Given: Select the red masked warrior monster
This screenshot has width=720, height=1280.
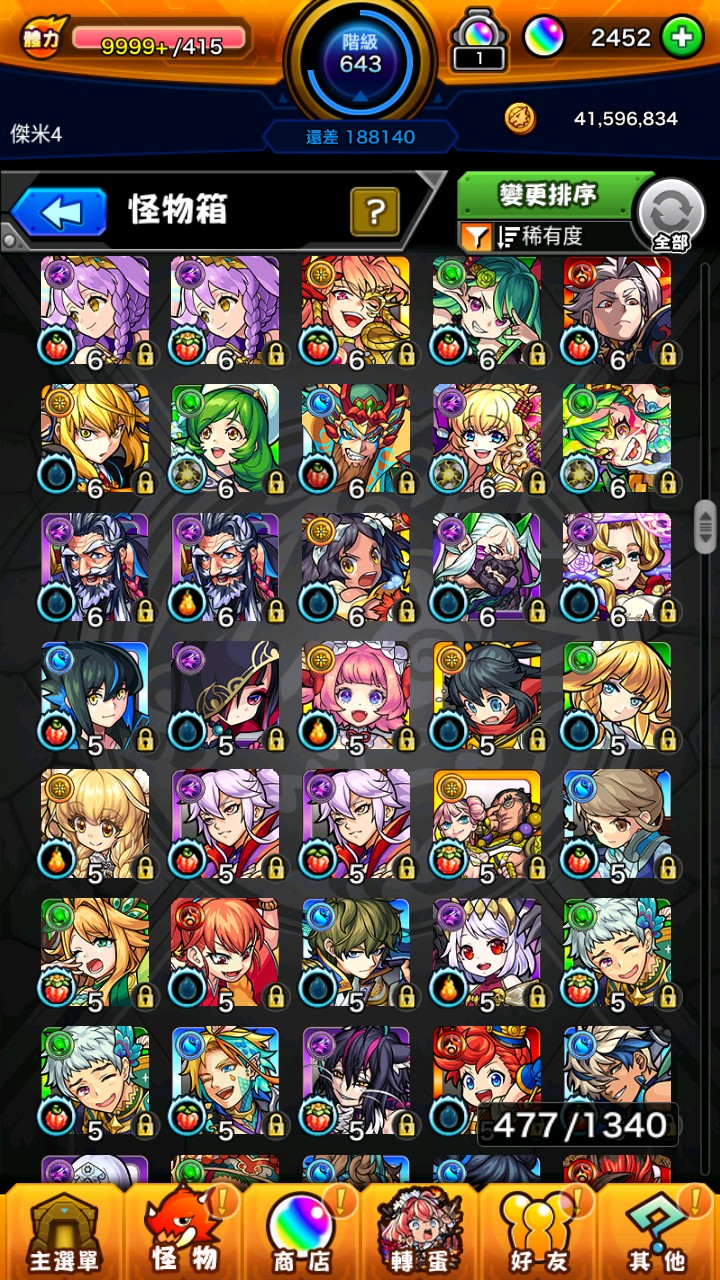Looking at the screenshot, I should coord(355,438).
